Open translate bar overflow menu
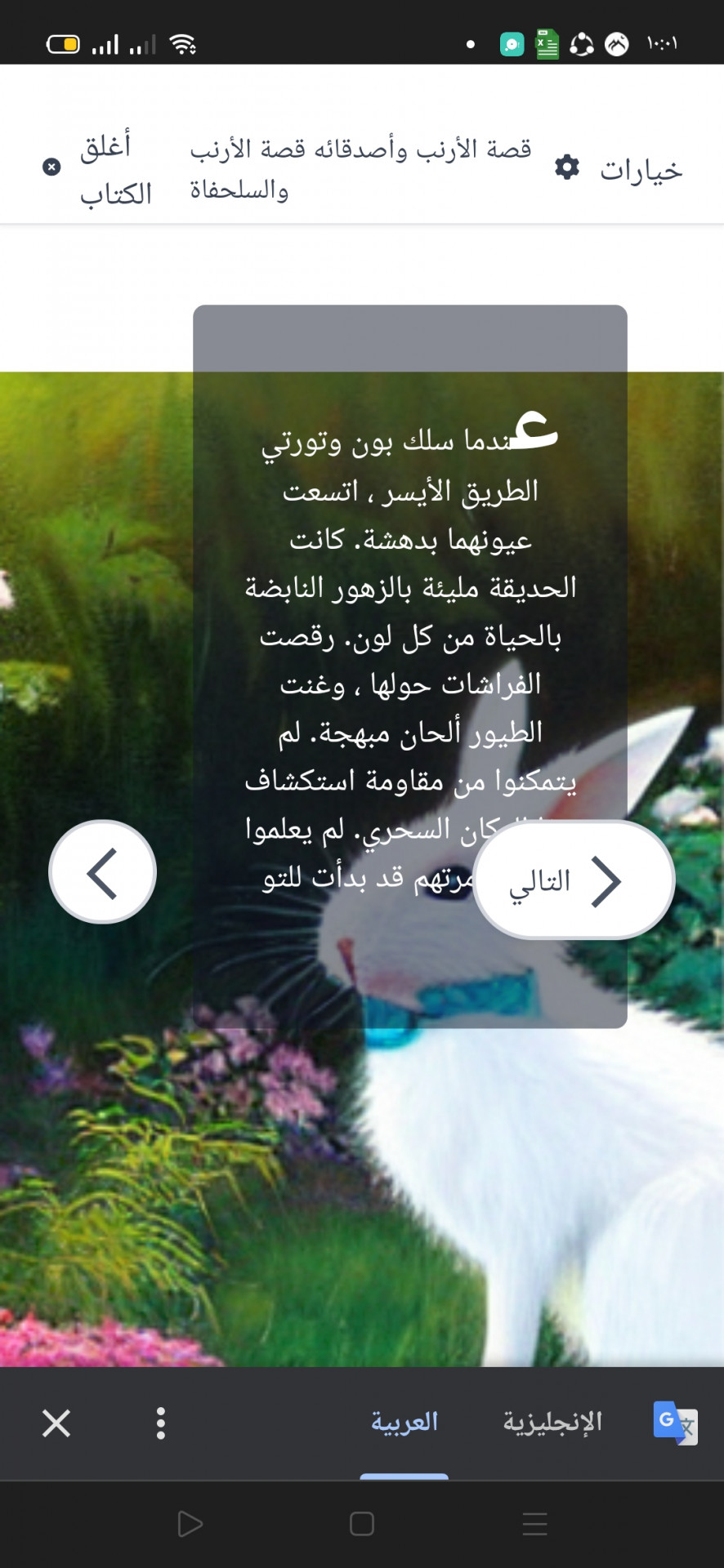Screen dimensions: 724x1568 [161, 1423]
